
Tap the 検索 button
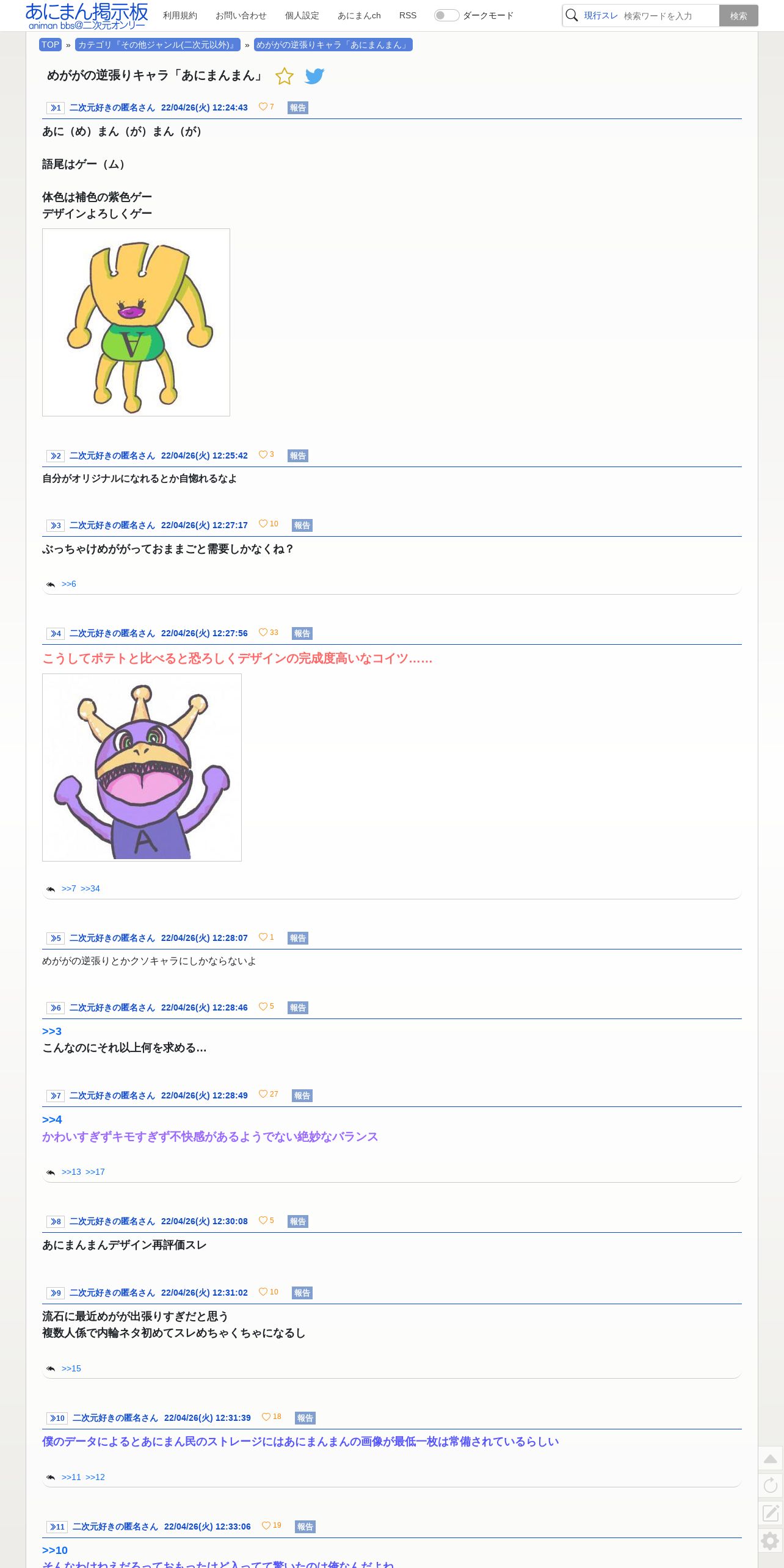(x=738, y=16)
